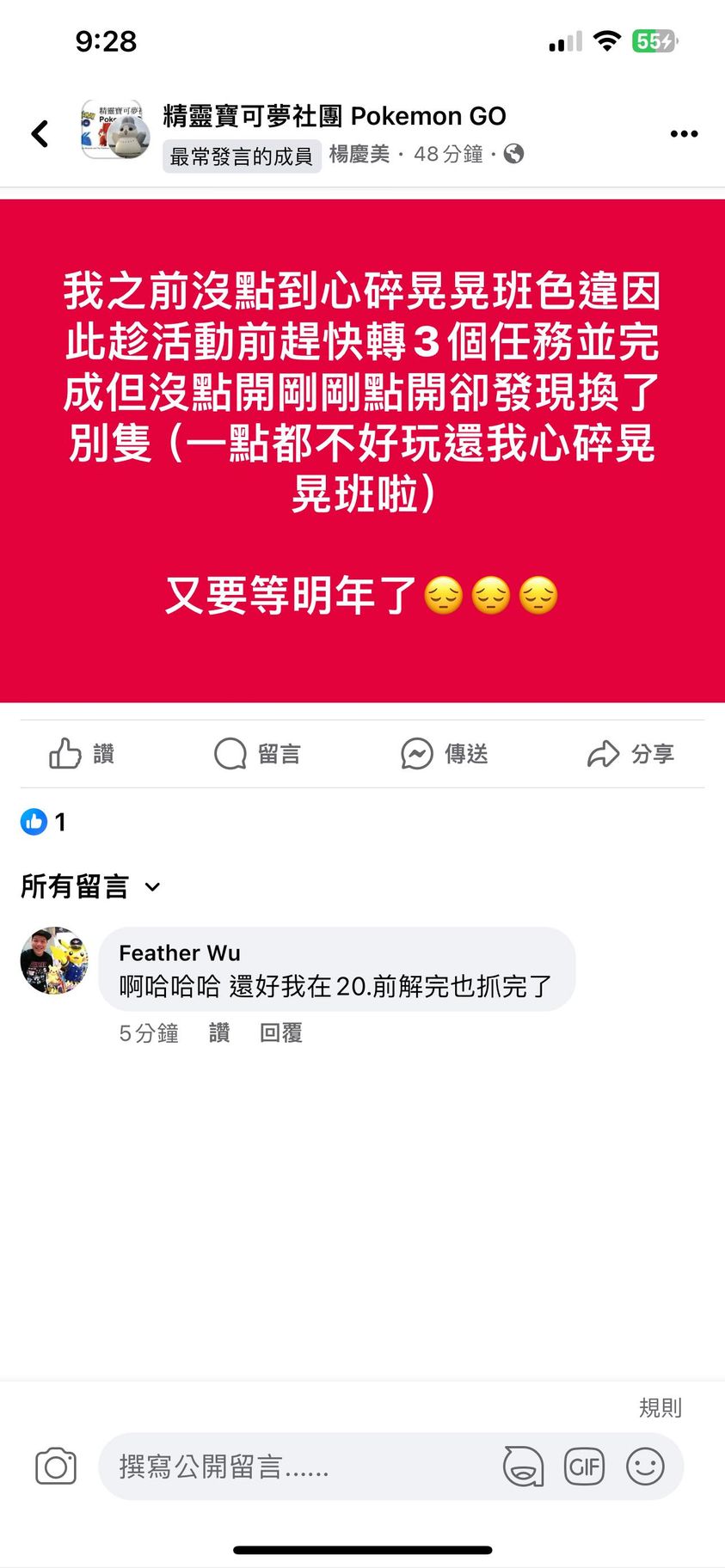
Task: Open camera to attach a photo
Action: tap(56, 1467)
